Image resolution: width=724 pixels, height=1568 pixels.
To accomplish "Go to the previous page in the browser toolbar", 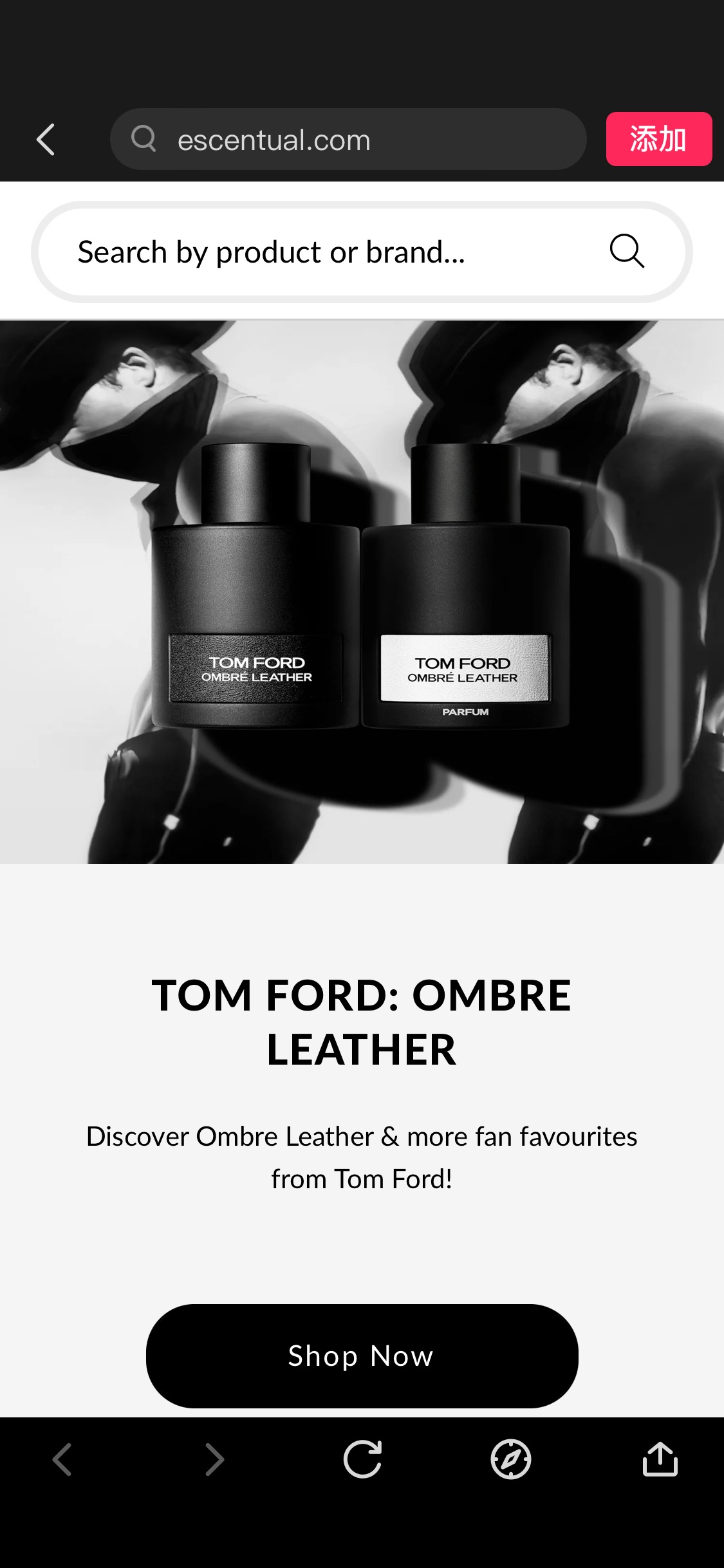I will point(62,1459).
